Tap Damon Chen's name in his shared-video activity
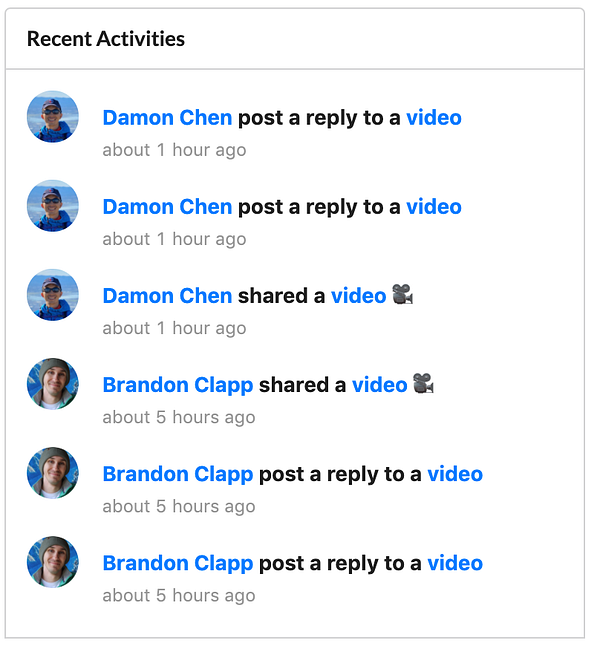This screenshot has width=600, height=646. point(167,296)
